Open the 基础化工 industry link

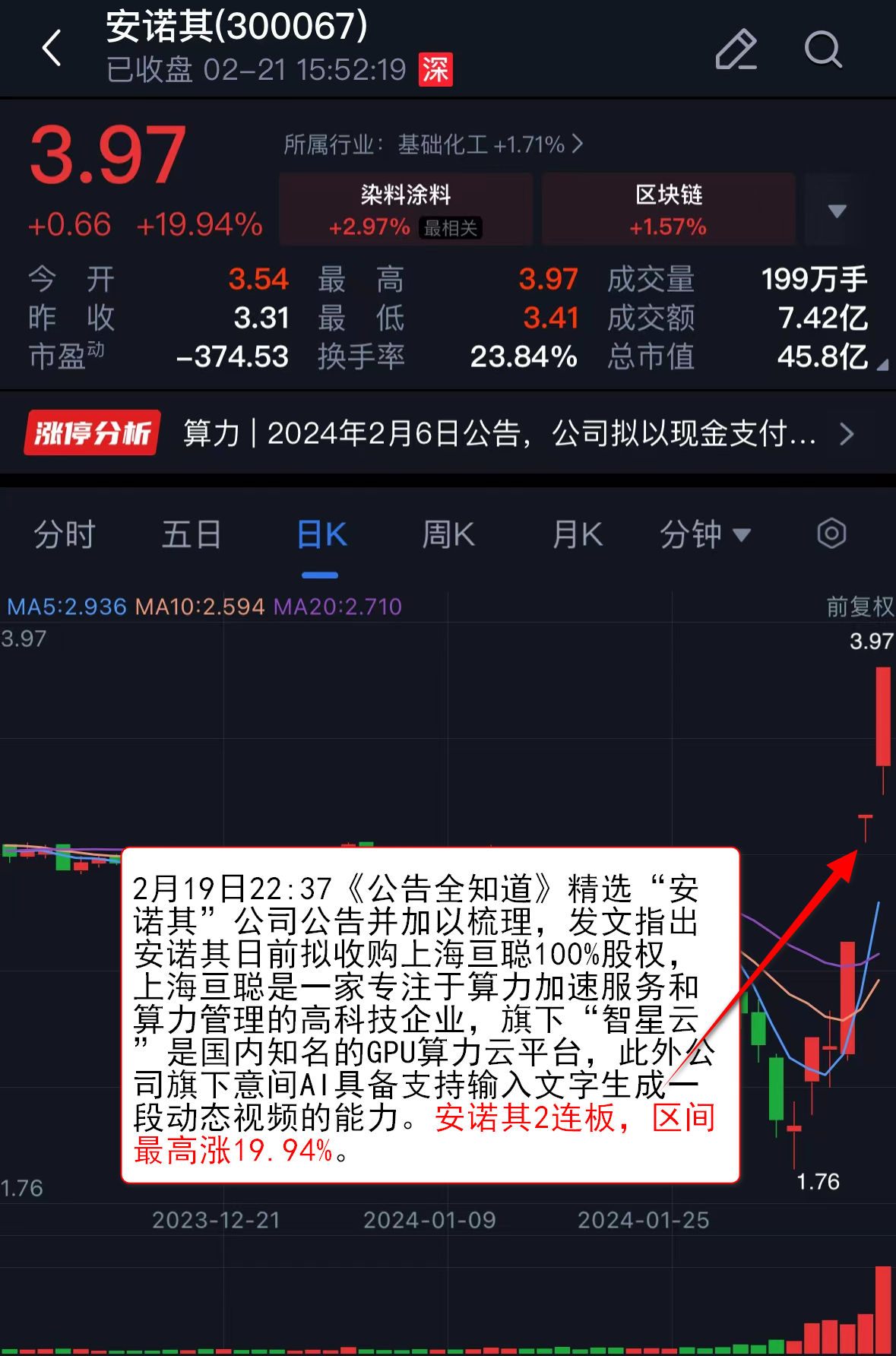point(432,144)
